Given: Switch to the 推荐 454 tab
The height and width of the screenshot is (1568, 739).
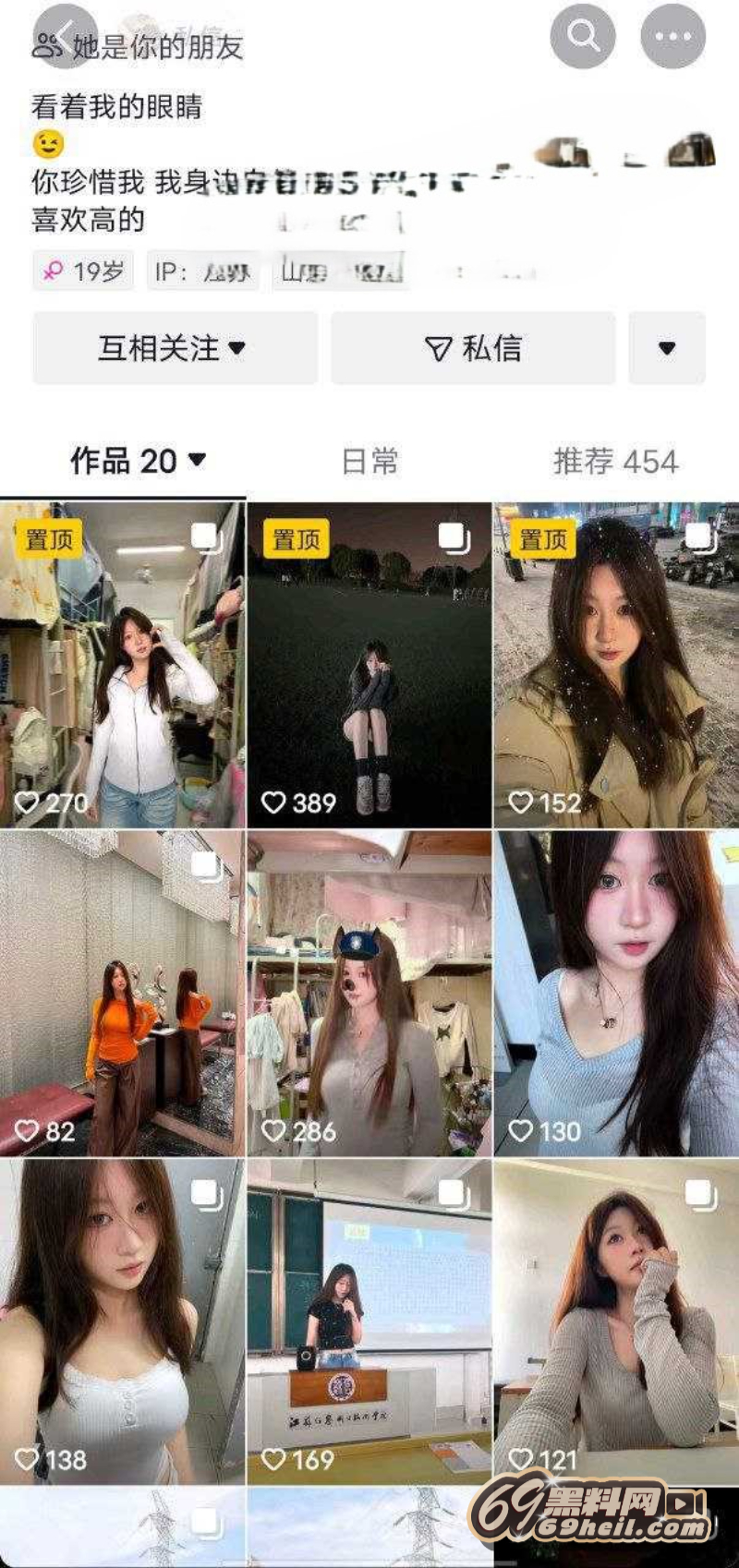Looking at the screenshot, I should (615, 461).
